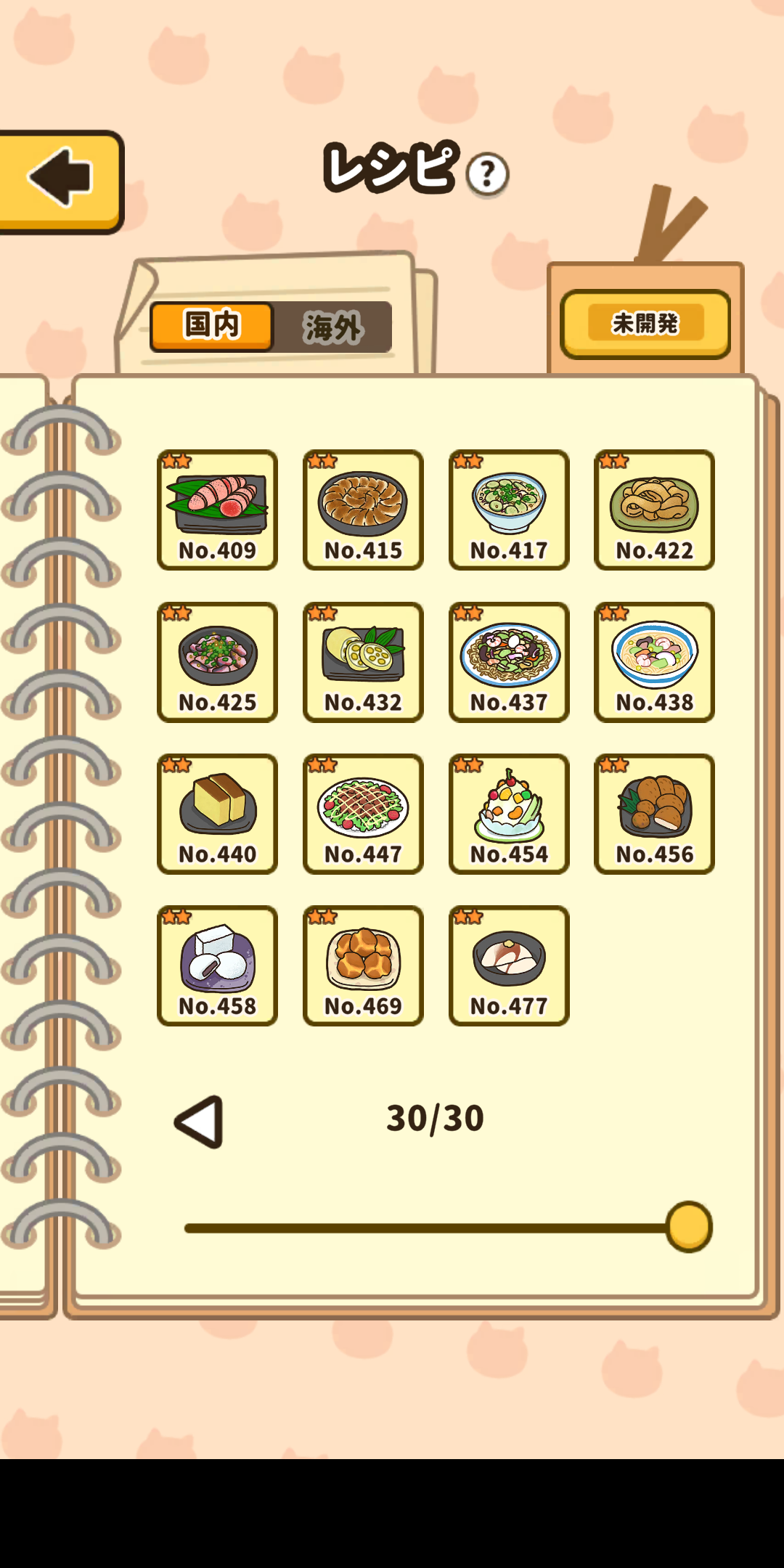Open recipe No.425
784x1568 pixels.
(217, 662)
